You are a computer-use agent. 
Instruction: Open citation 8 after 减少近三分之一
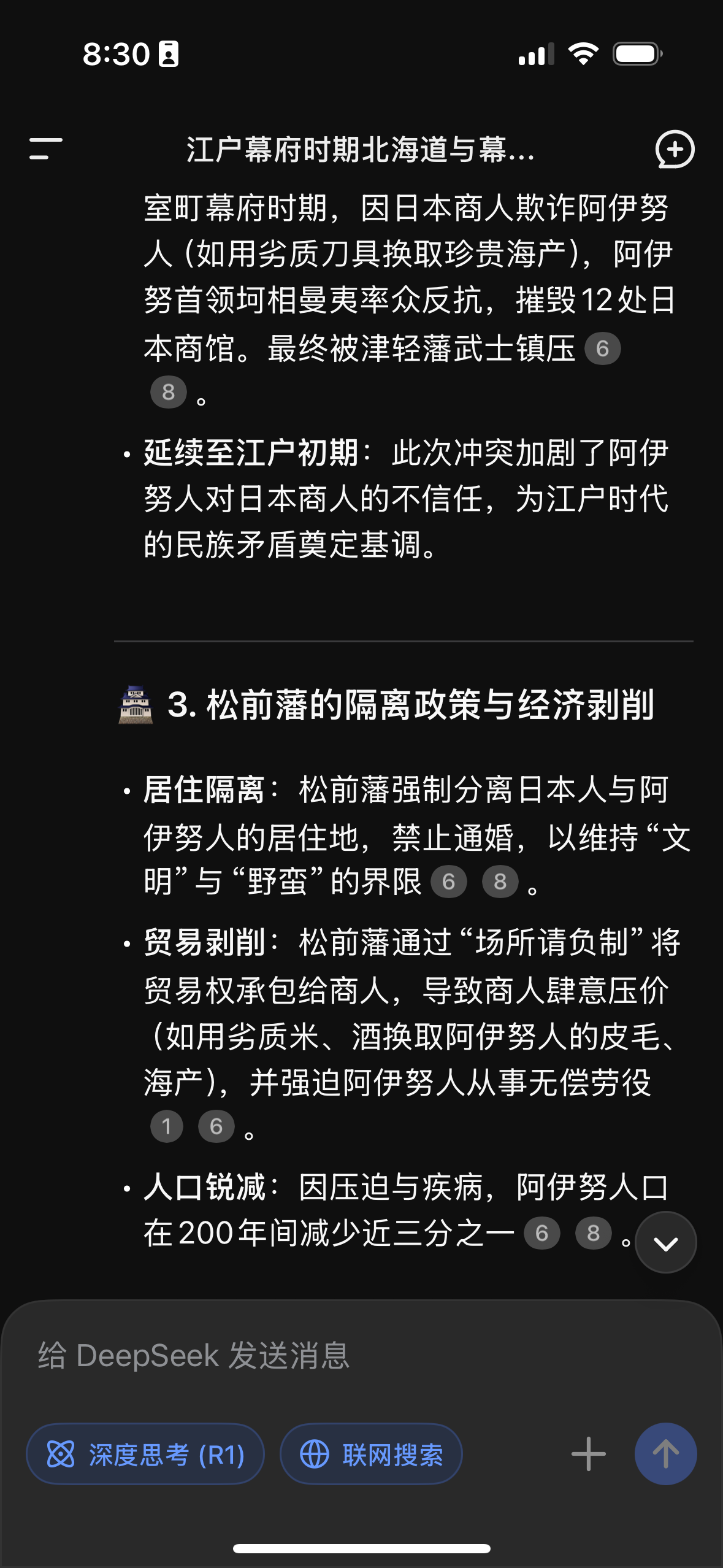click(x=593, y=1233)
